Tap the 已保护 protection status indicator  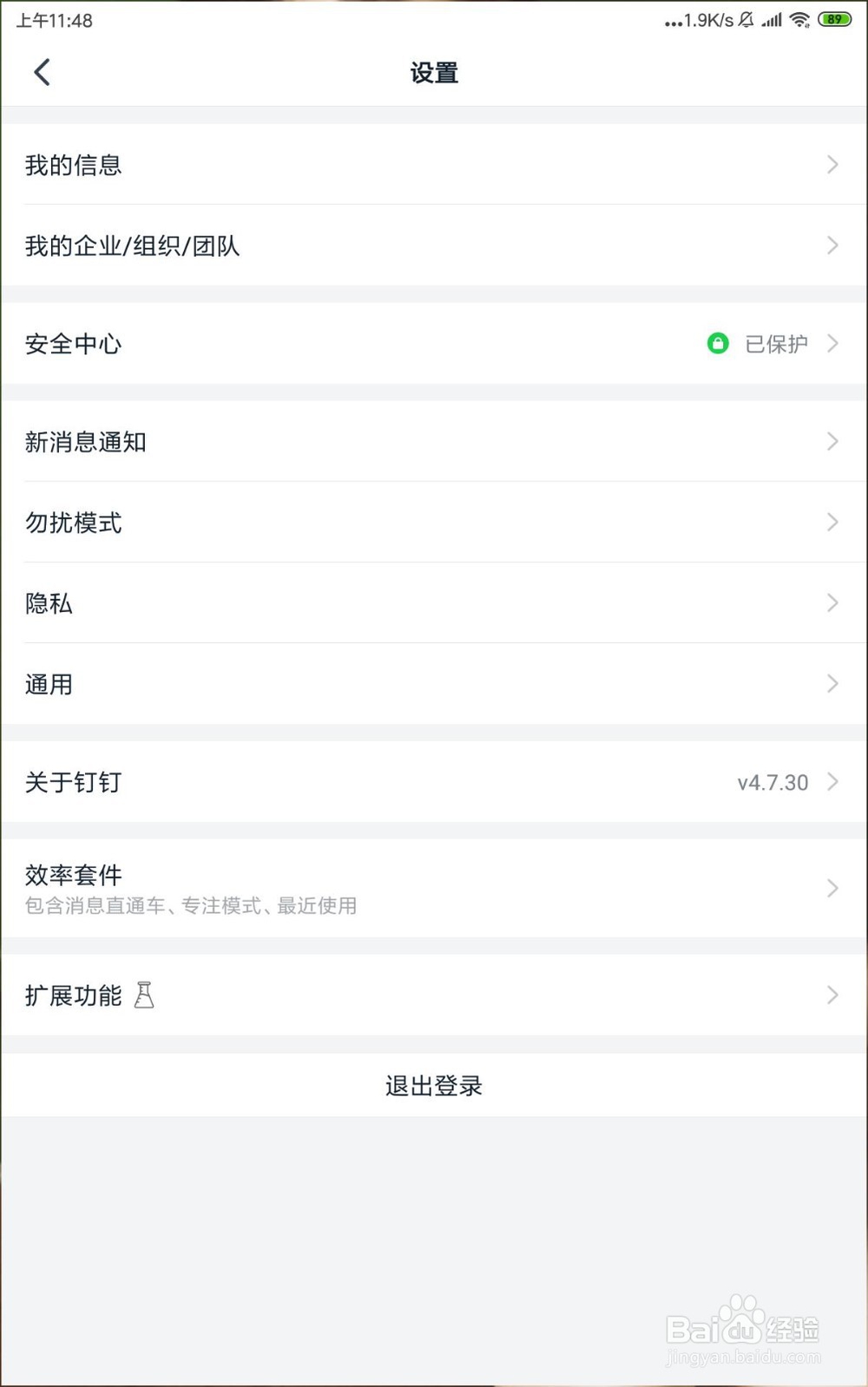[776, 344]
